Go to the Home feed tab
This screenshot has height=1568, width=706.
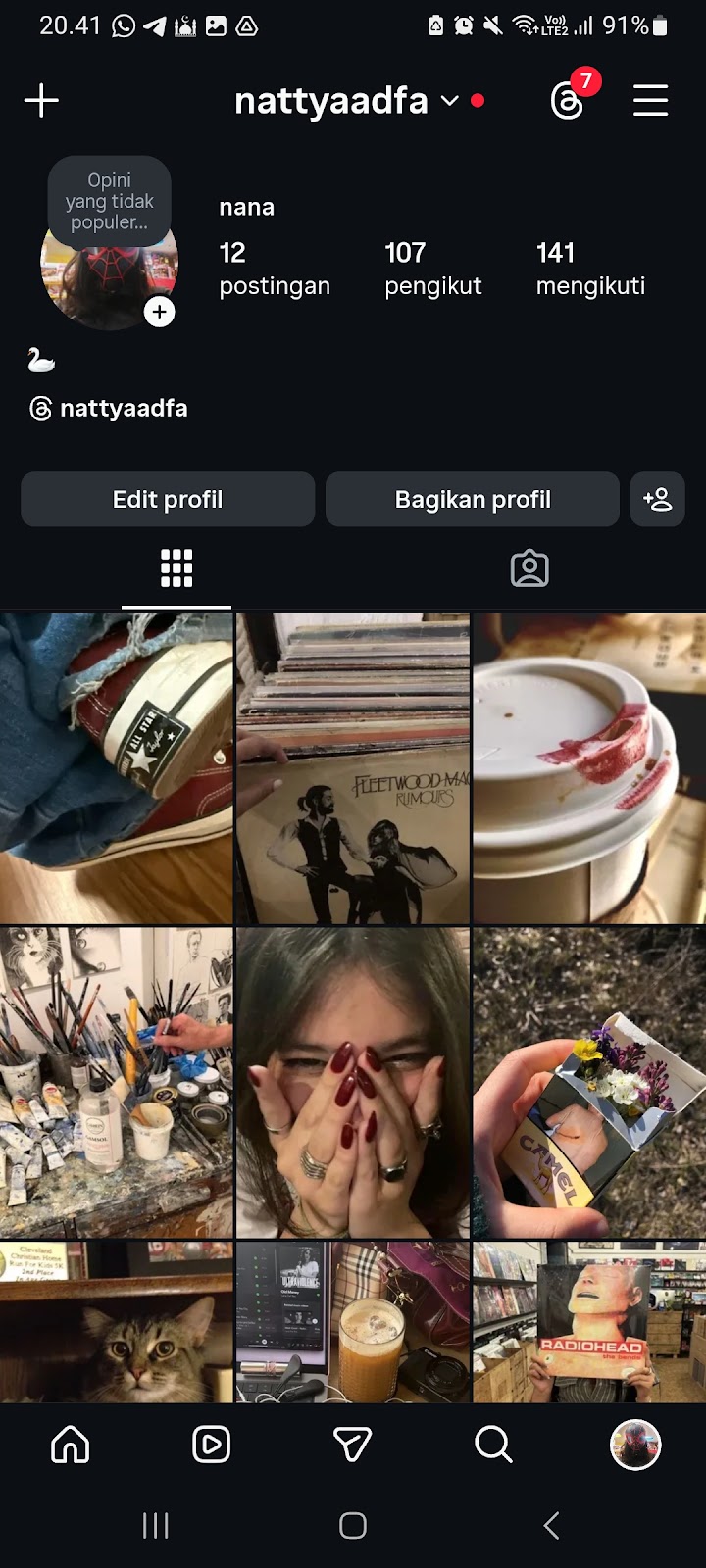point(71,1445)
